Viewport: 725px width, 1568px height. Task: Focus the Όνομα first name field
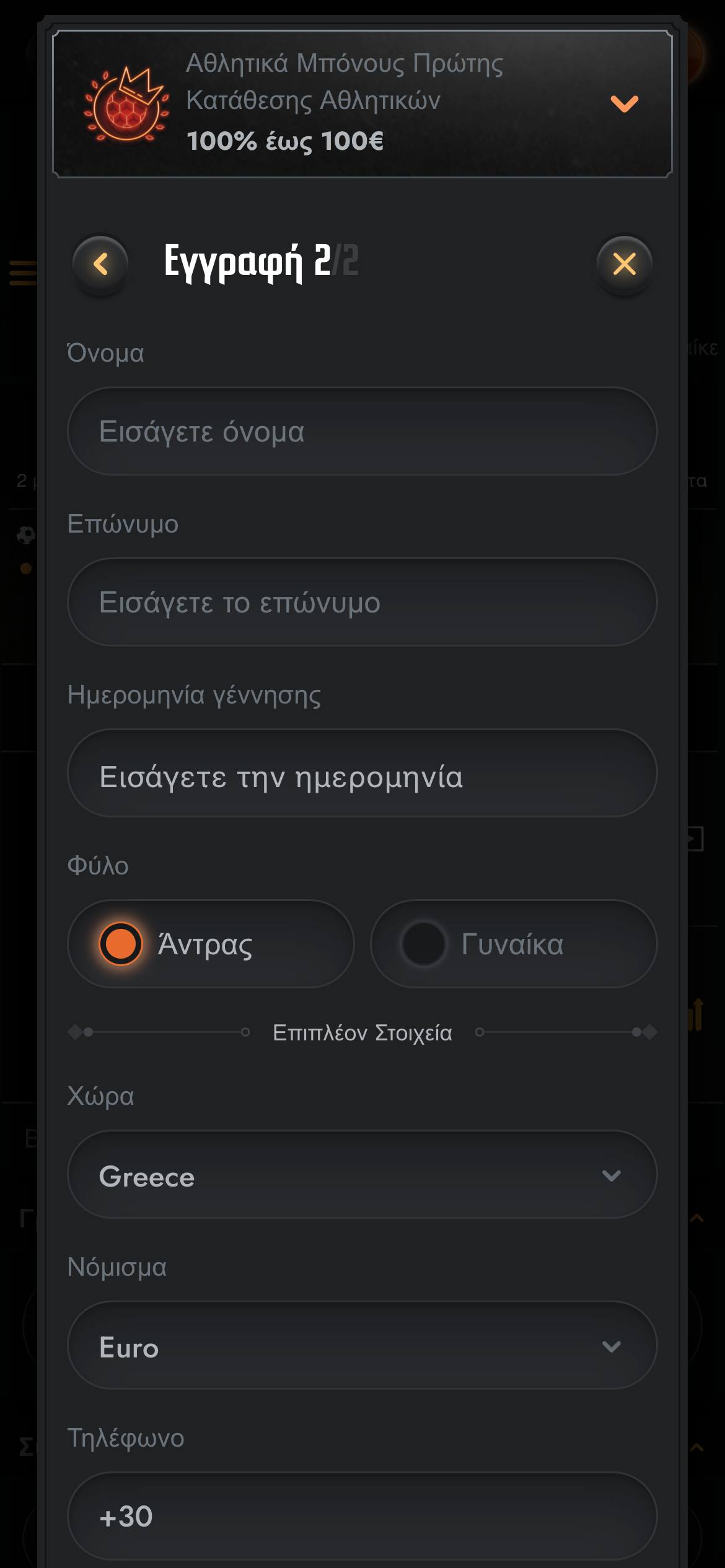[362, 432]
